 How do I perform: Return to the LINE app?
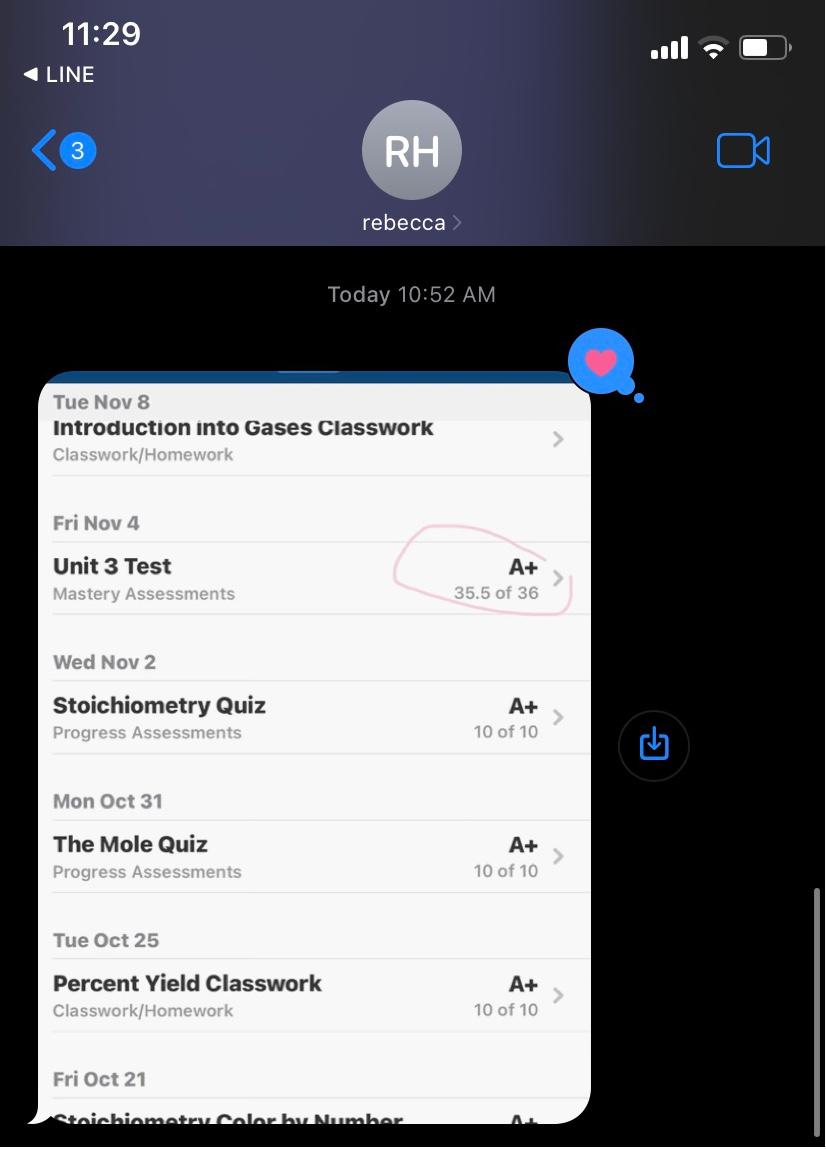tap(59, 75)
